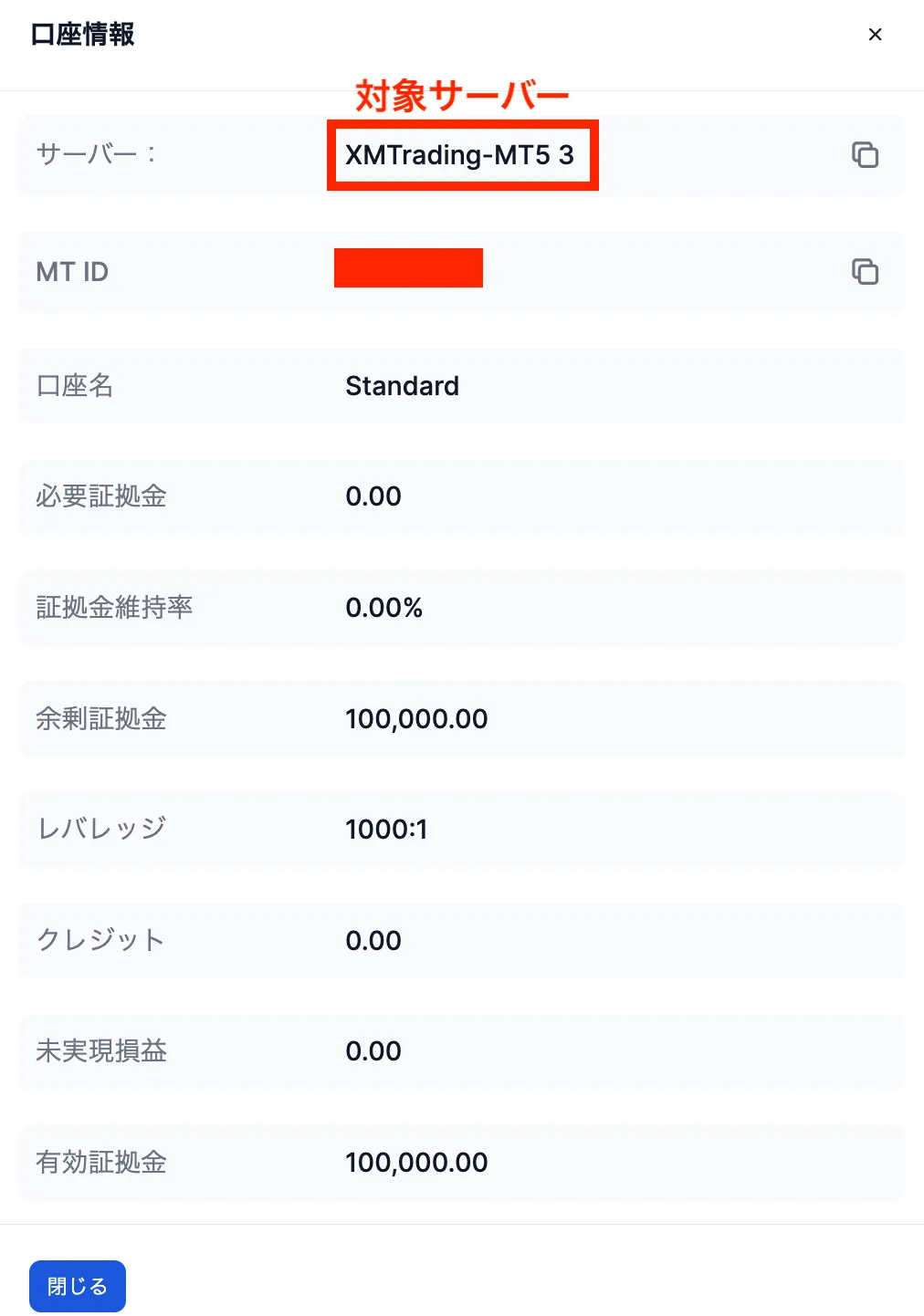Click the 証拠金維持率 percentage value
Image resolution: width=924 pixels, height=1316 pixels.
pyautogui.click(x=383, y=608)
